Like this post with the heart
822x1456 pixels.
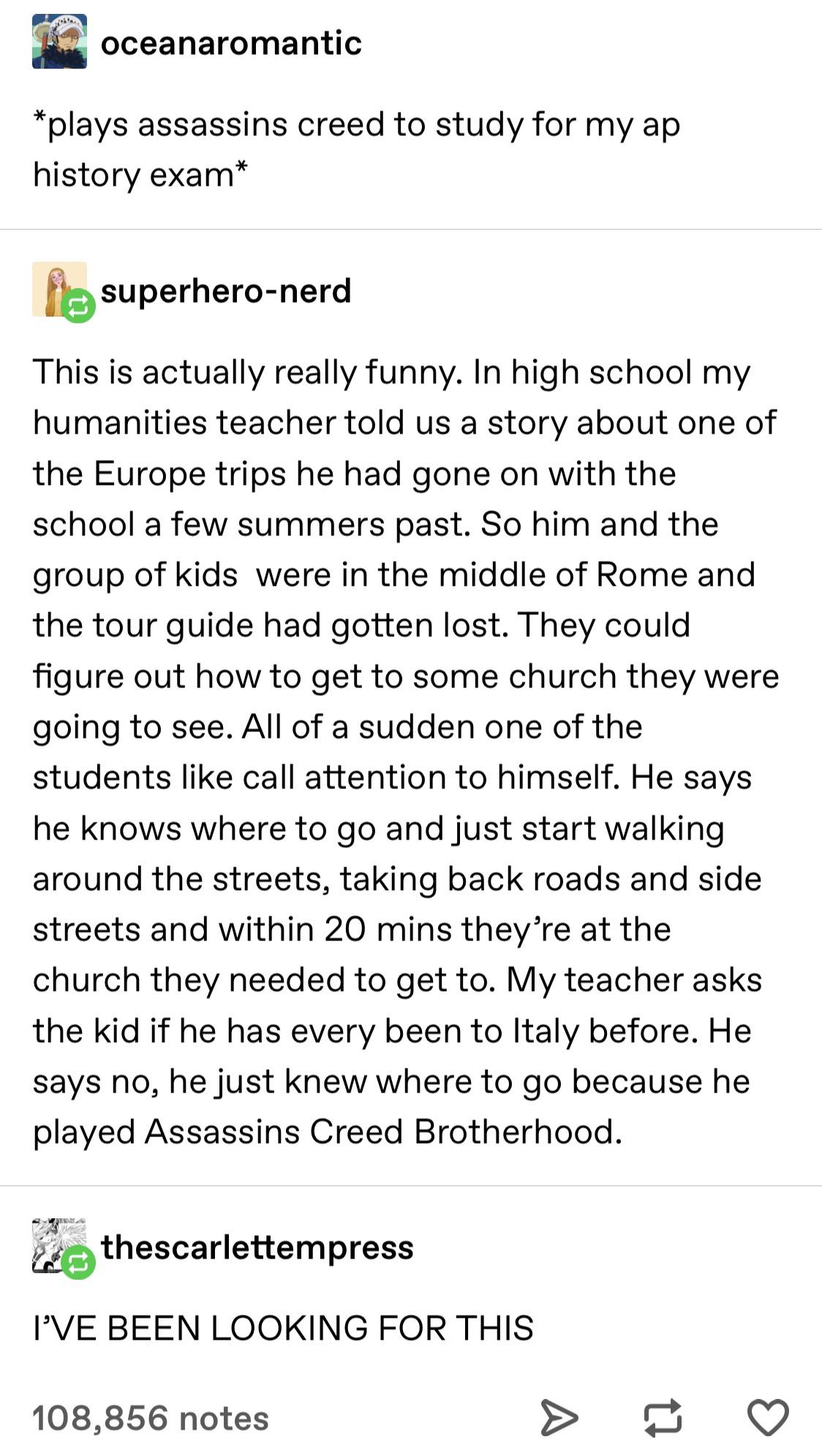point(768,1418)
